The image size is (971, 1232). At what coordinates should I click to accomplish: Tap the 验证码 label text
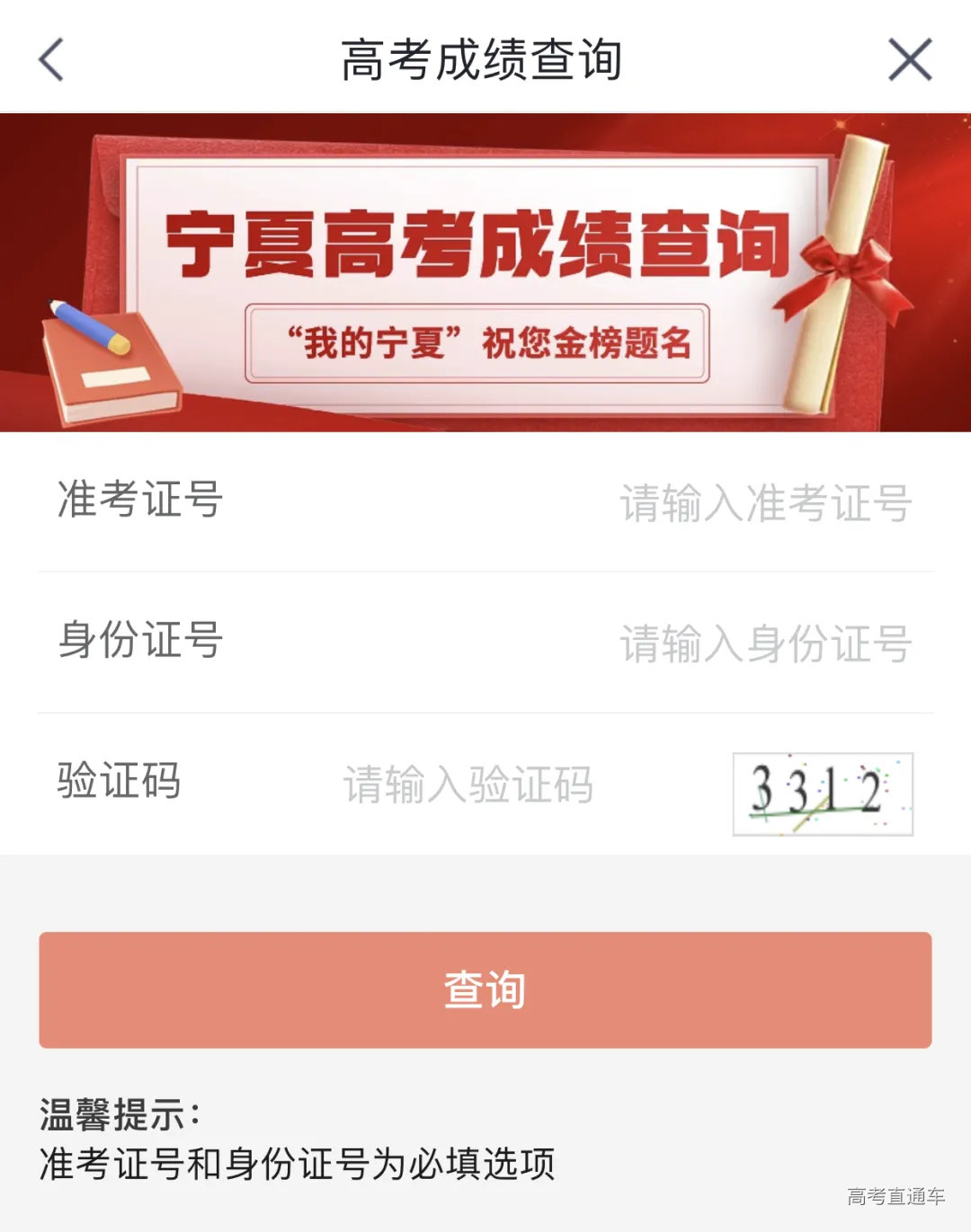[120, 780]
